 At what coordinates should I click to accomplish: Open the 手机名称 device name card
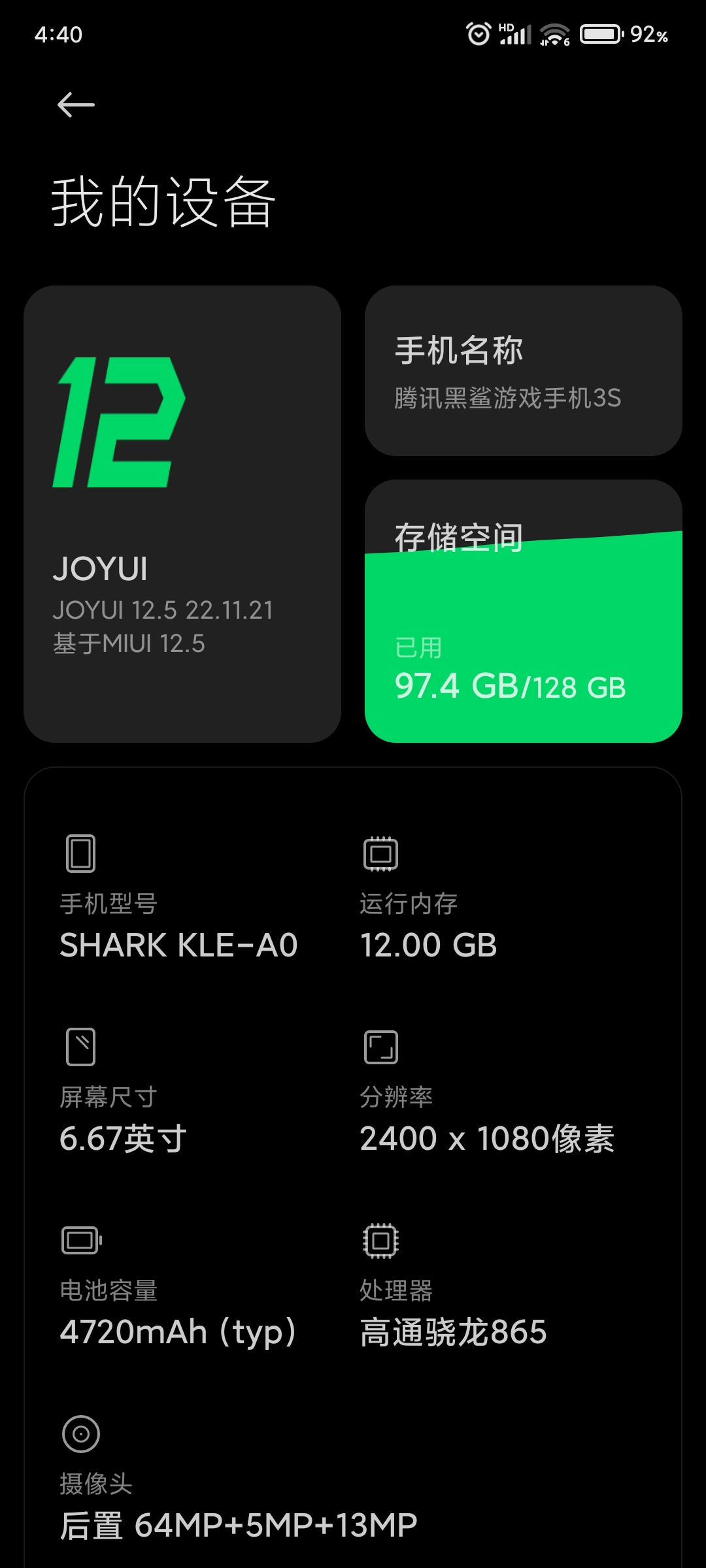(524, 370)
